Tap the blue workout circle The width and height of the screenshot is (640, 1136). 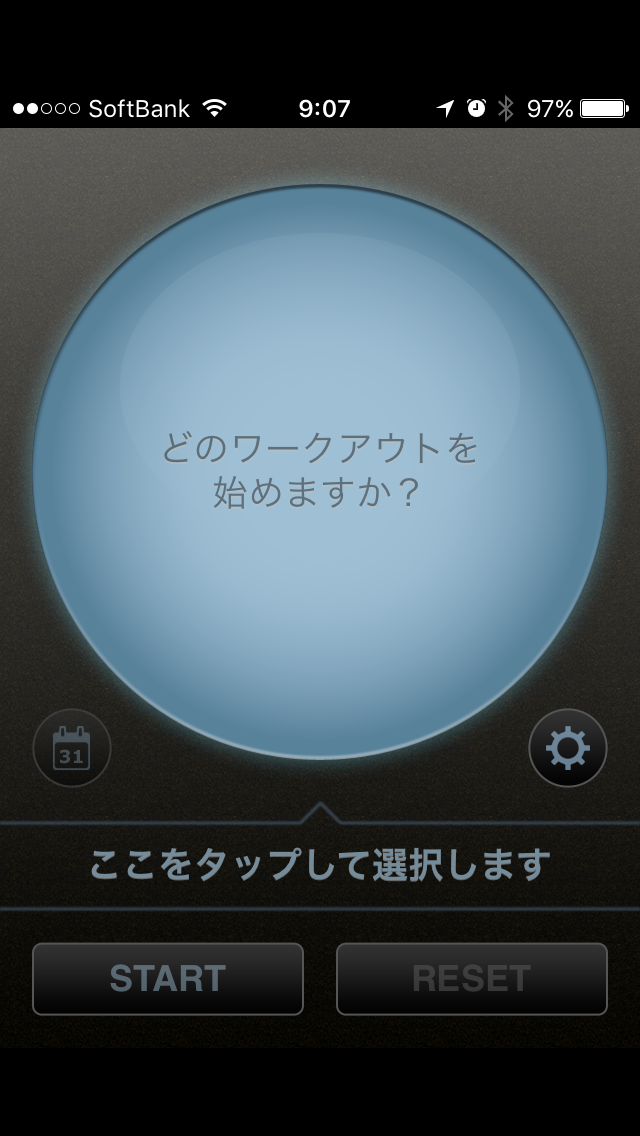(320, 472)
